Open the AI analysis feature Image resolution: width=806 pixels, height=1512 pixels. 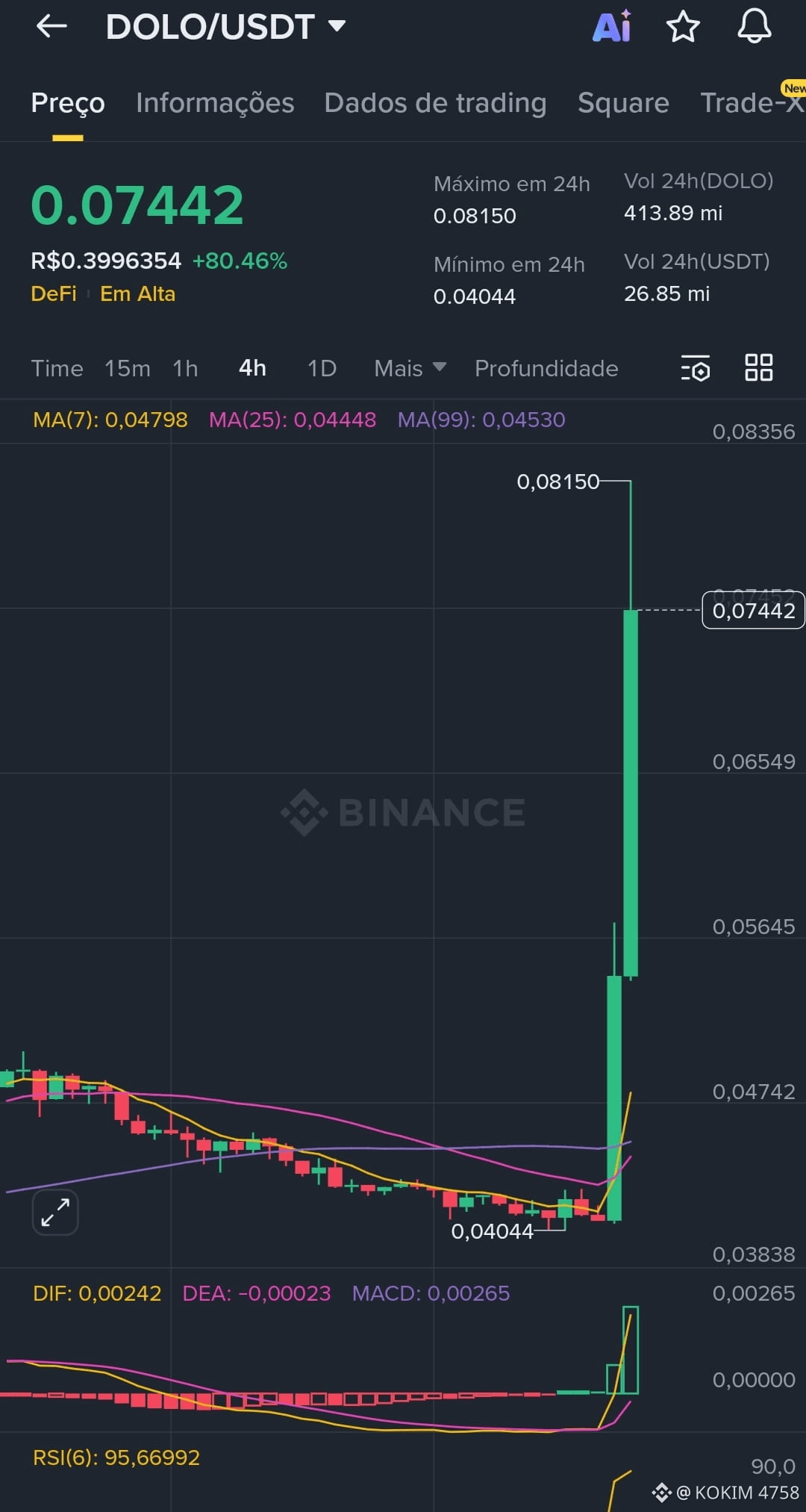coord(612,27)
